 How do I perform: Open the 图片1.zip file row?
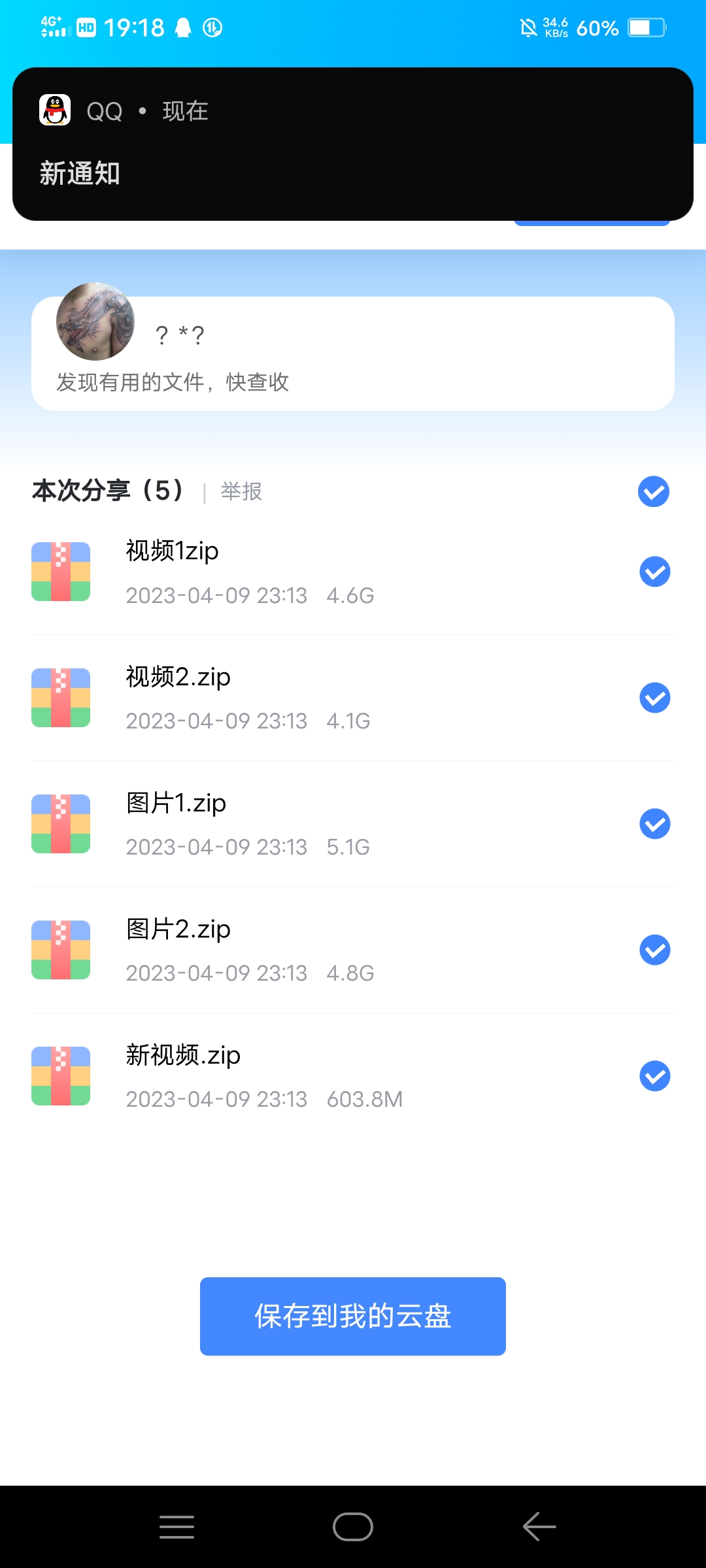click(353, 824)
